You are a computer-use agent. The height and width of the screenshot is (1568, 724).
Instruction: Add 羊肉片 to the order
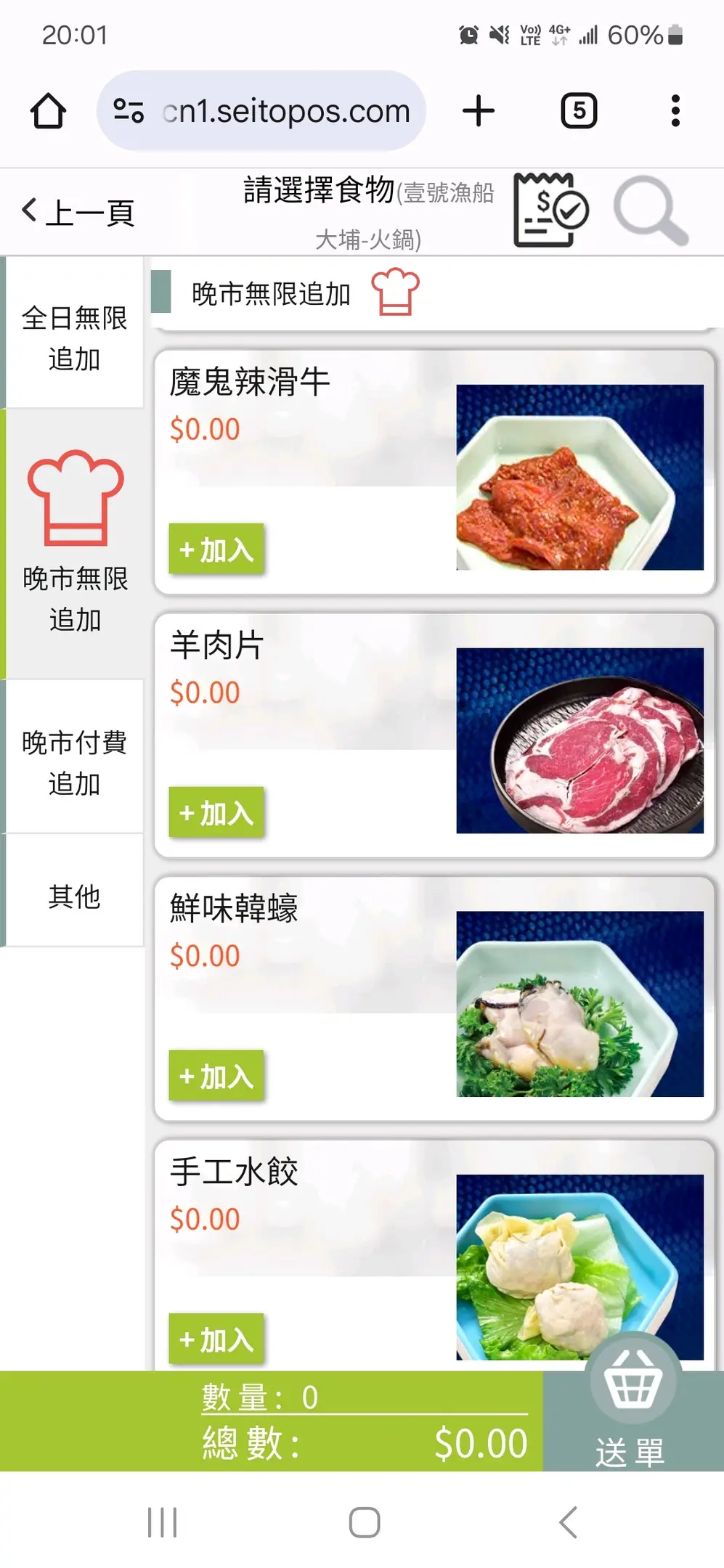pos(216,813)
